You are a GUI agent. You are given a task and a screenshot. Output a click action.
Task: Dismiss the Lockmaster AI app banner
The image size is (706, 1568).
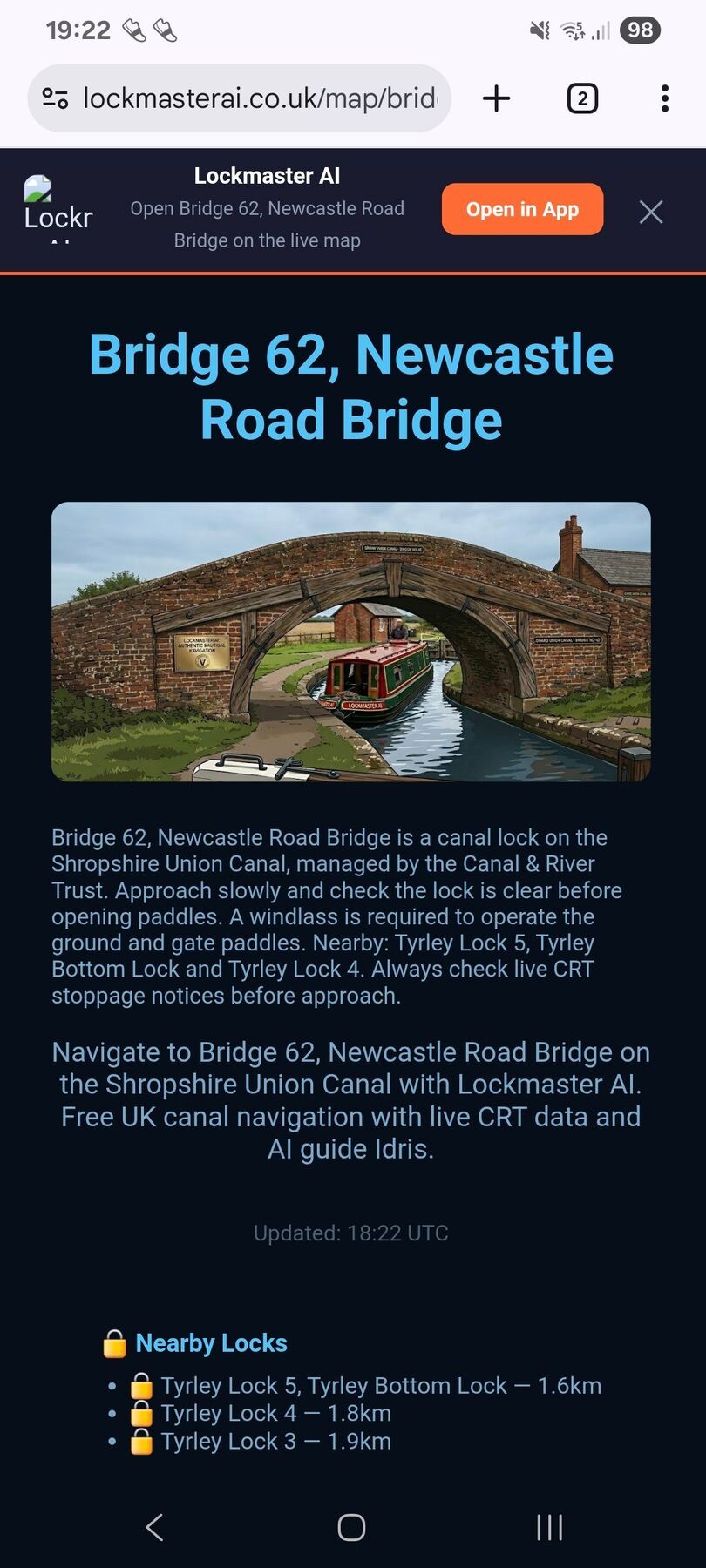point(650,212)
